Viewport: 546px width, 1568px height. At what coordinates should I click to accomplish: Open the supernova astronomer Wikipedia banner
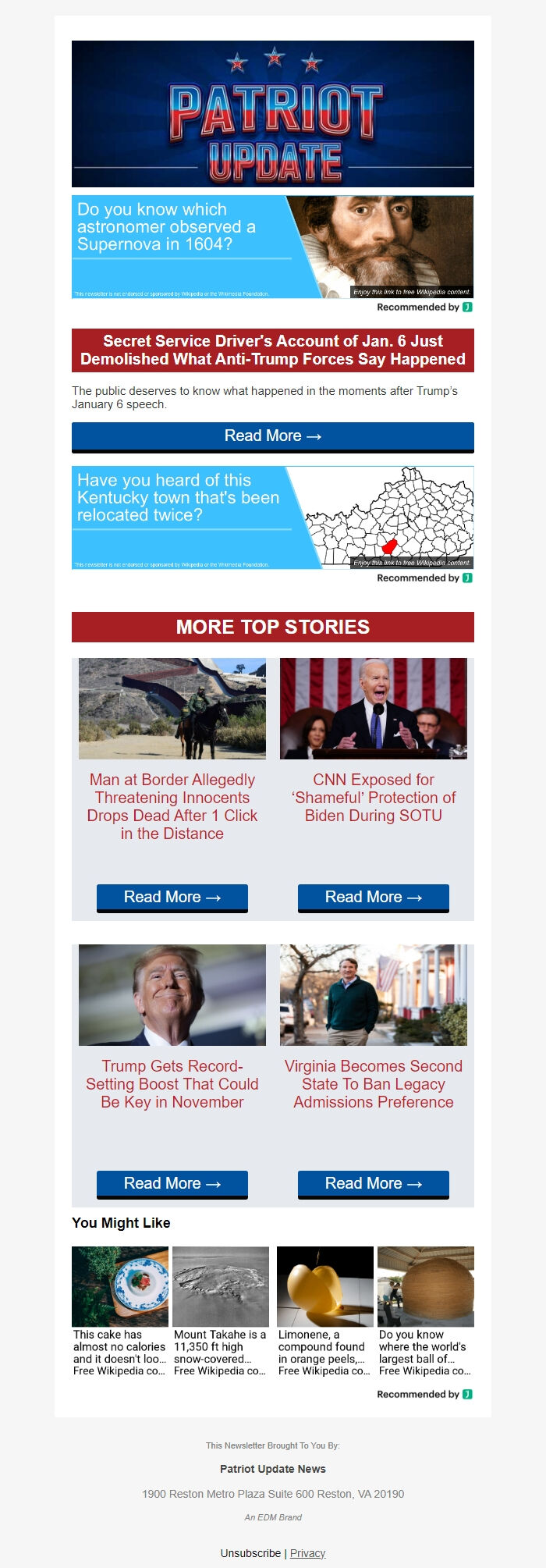tap(272, 247)
